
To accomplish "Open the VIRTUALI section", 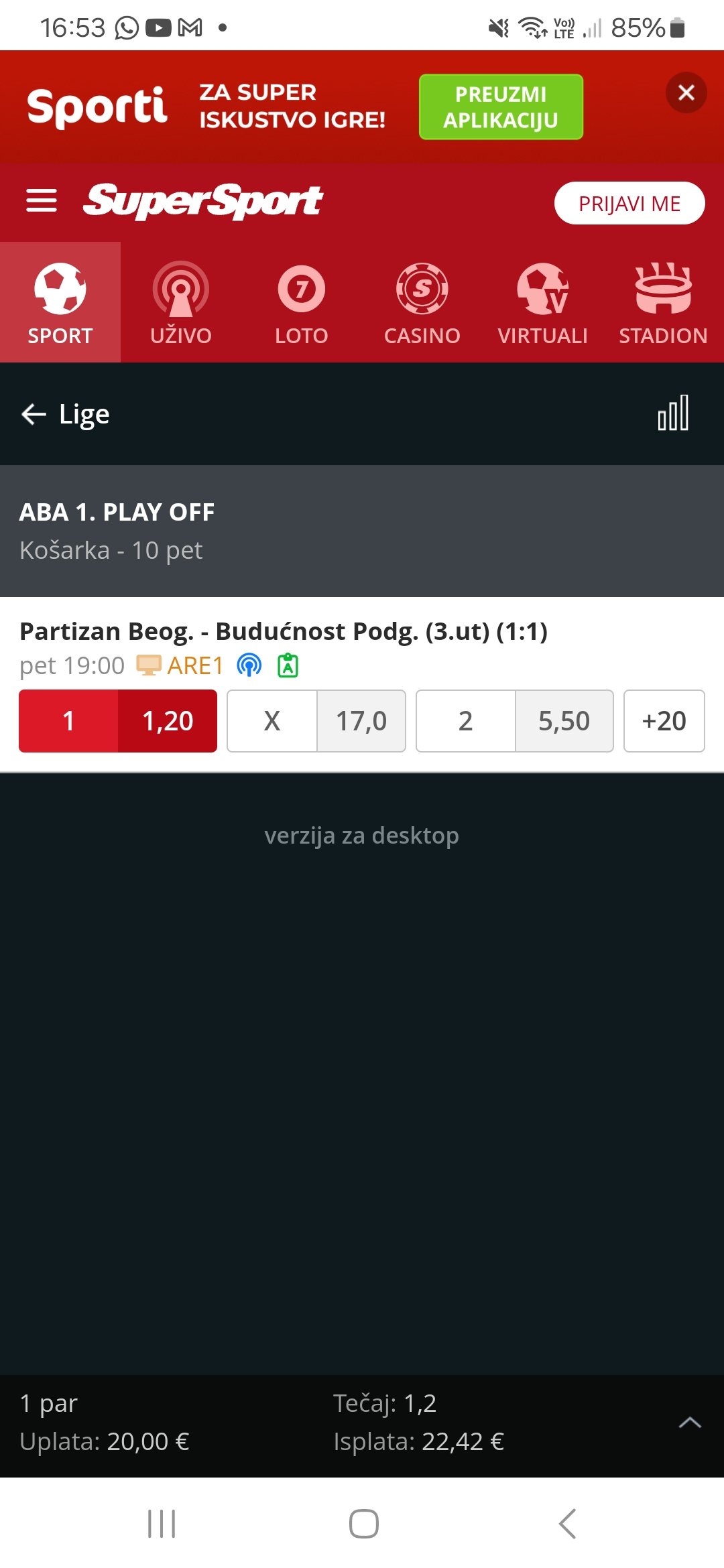I will (543, 302).
